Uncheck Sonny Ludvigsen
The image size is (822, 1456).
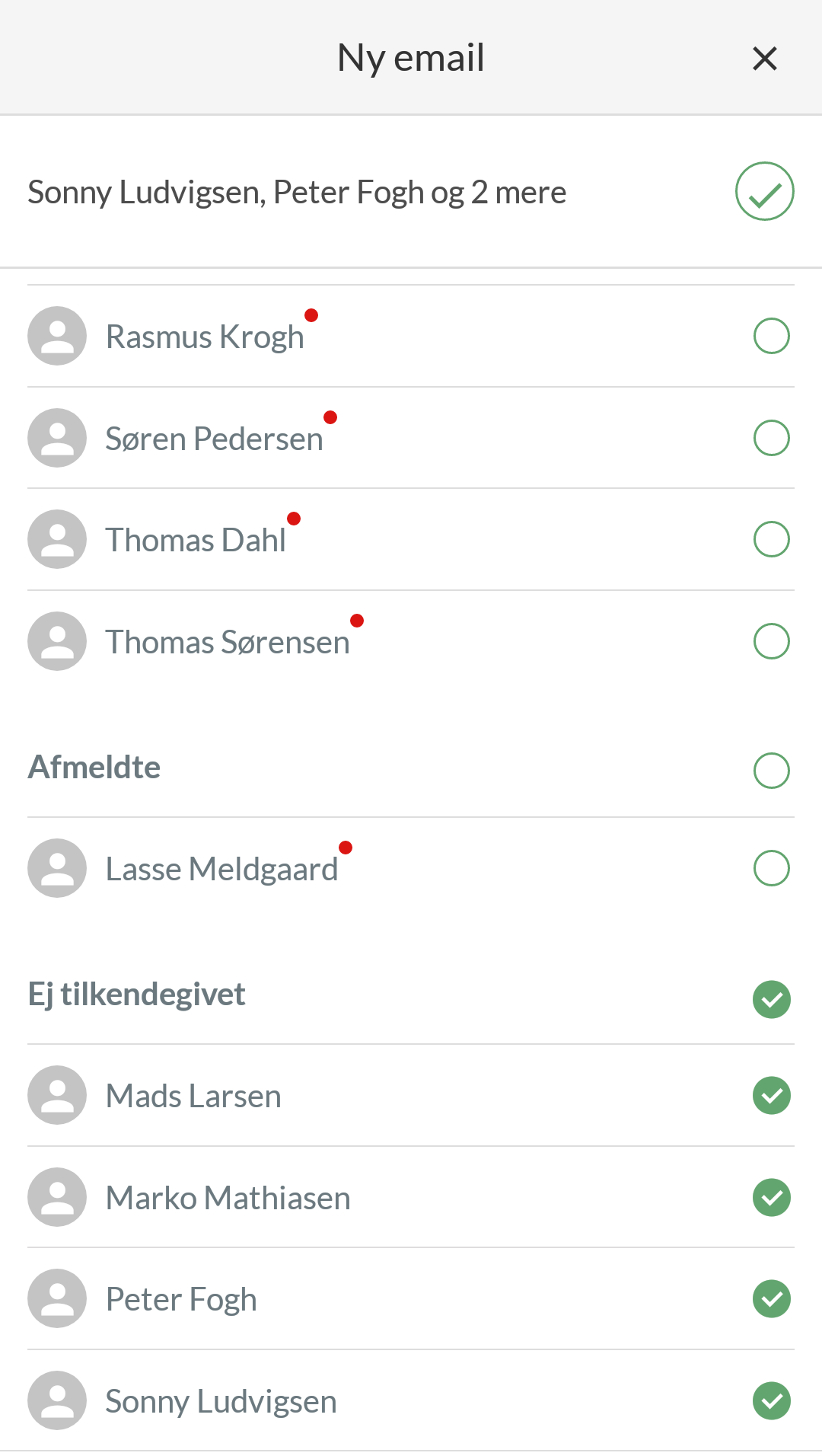tap(771, 1401)
